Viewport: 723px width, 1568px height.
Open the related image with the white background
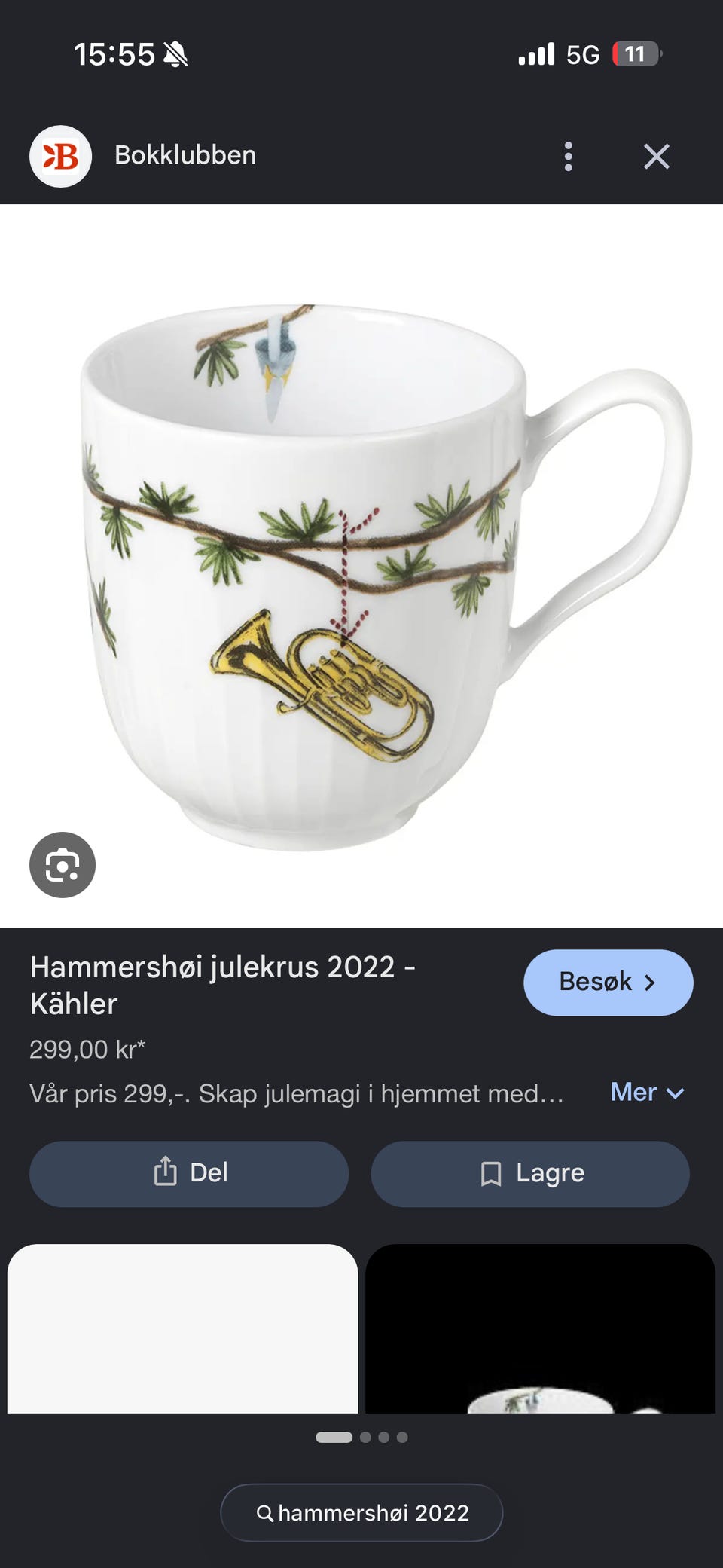pos(183,1328)
